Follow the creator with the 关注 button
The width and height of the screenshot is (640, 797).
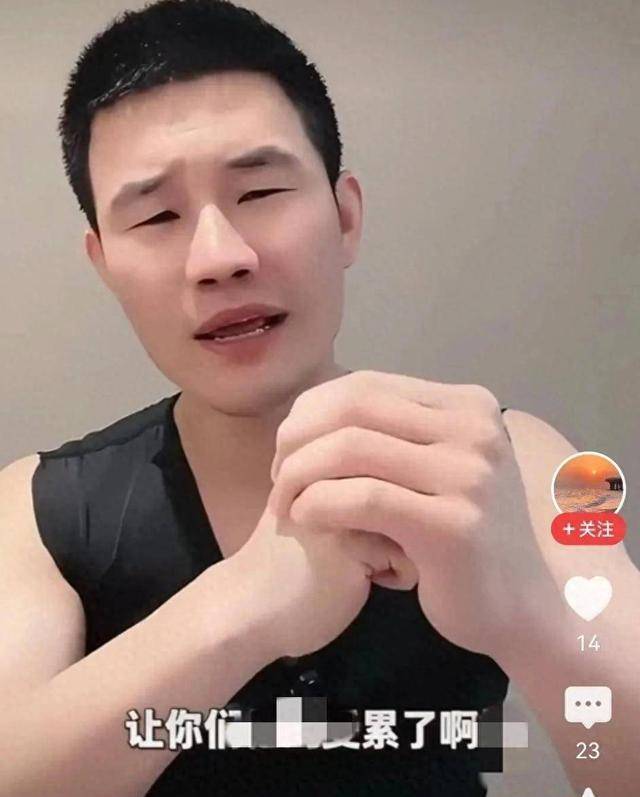click(x=588, y=529)
